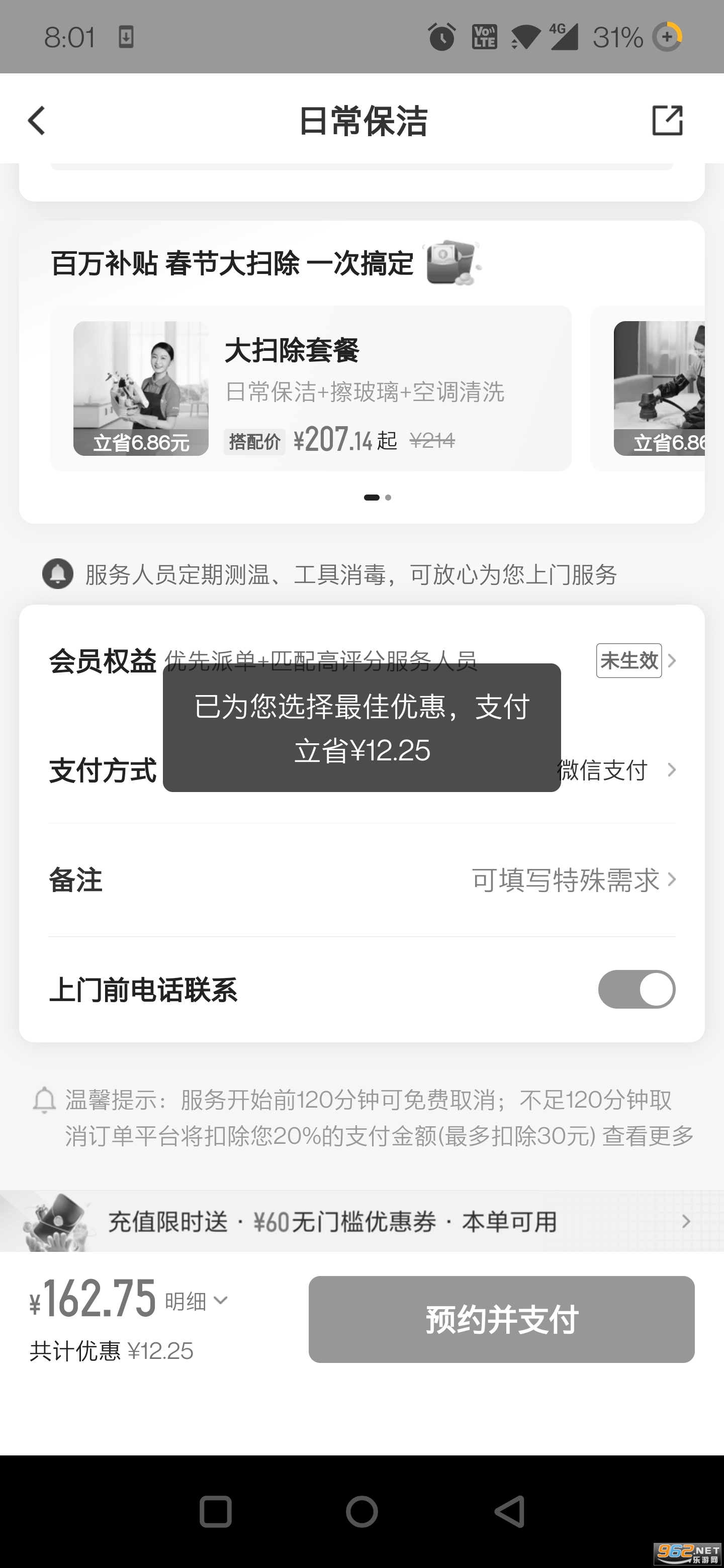Change payment method 微信支付
The width and height of the screenshot is (724, 1568).
[x=615, y=770]
